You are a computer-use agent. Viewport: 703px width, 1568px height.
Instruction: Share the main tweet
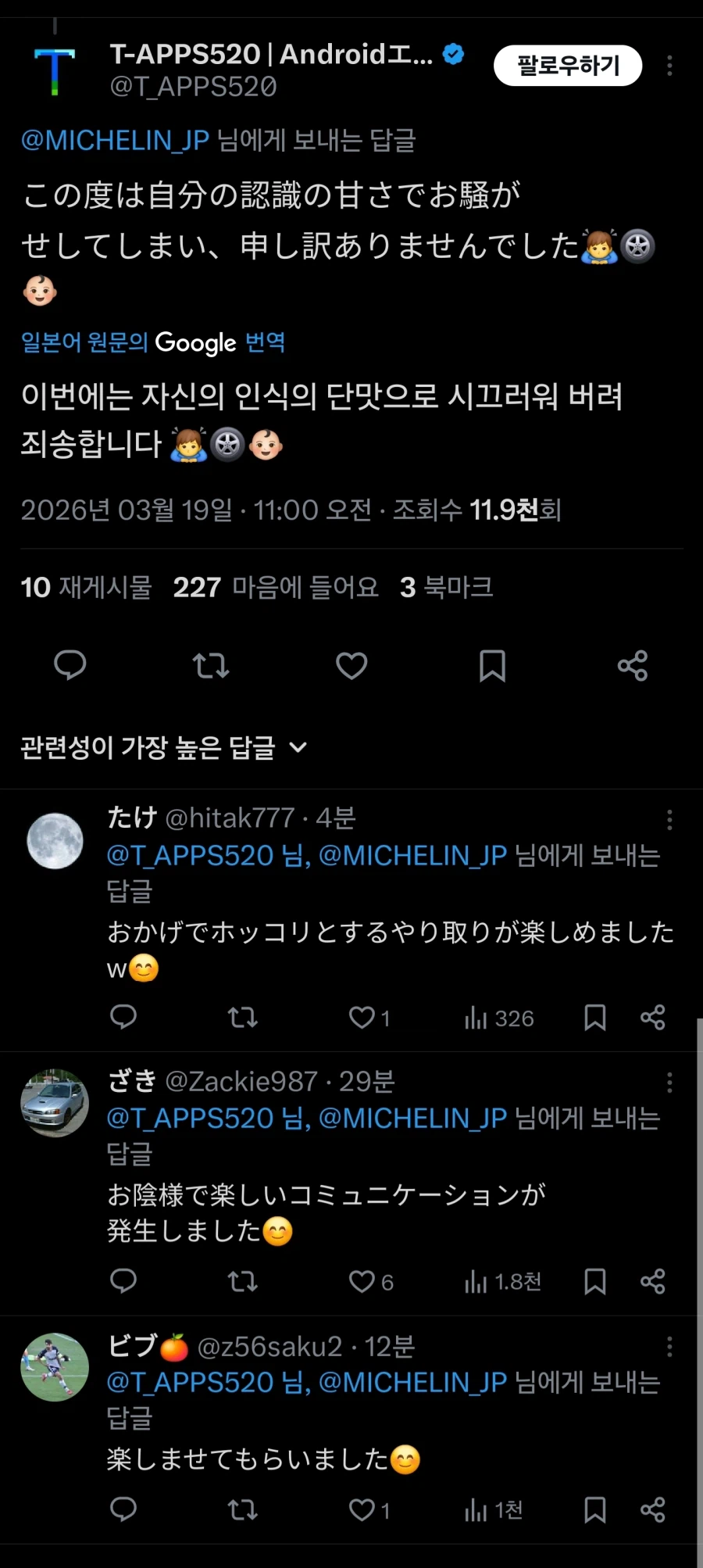633,666
